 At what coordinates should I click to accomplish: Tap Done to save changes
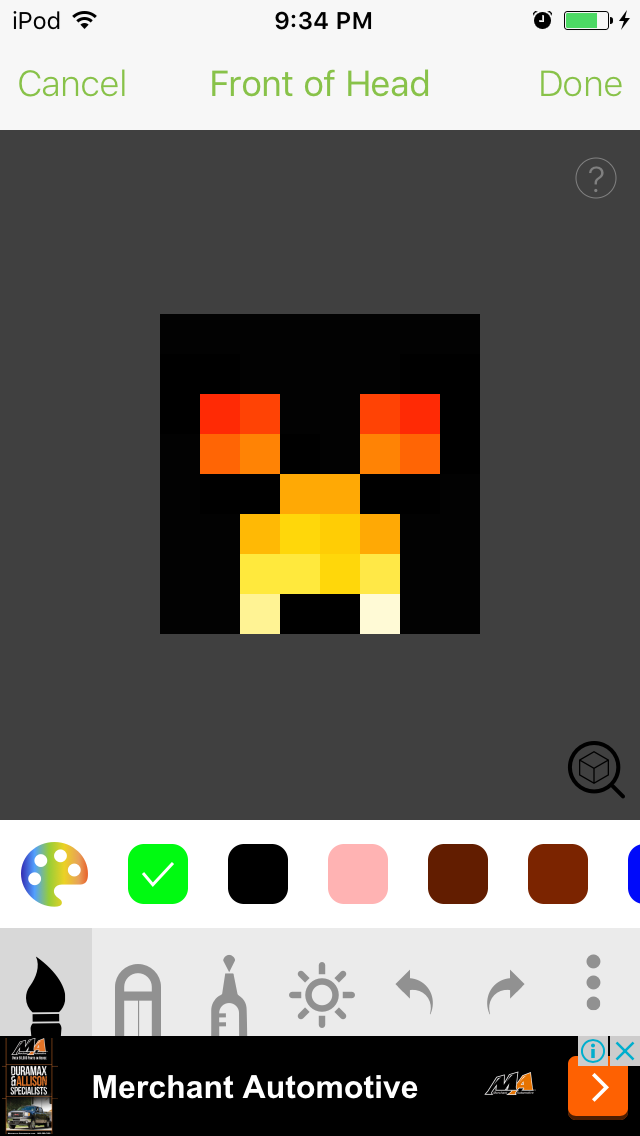[x=580, y=84]
